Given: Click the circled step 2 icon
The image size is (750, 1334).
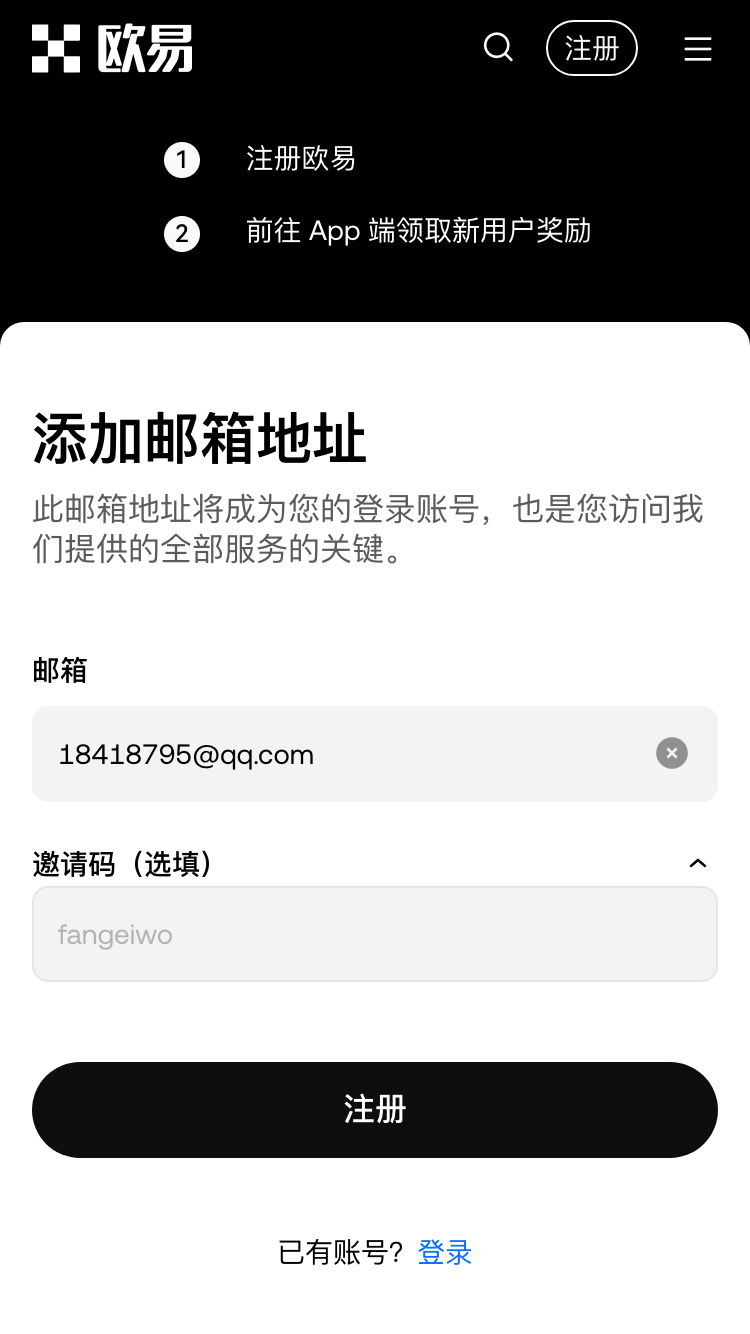Looking at the screenshot, I should (181, 233).
